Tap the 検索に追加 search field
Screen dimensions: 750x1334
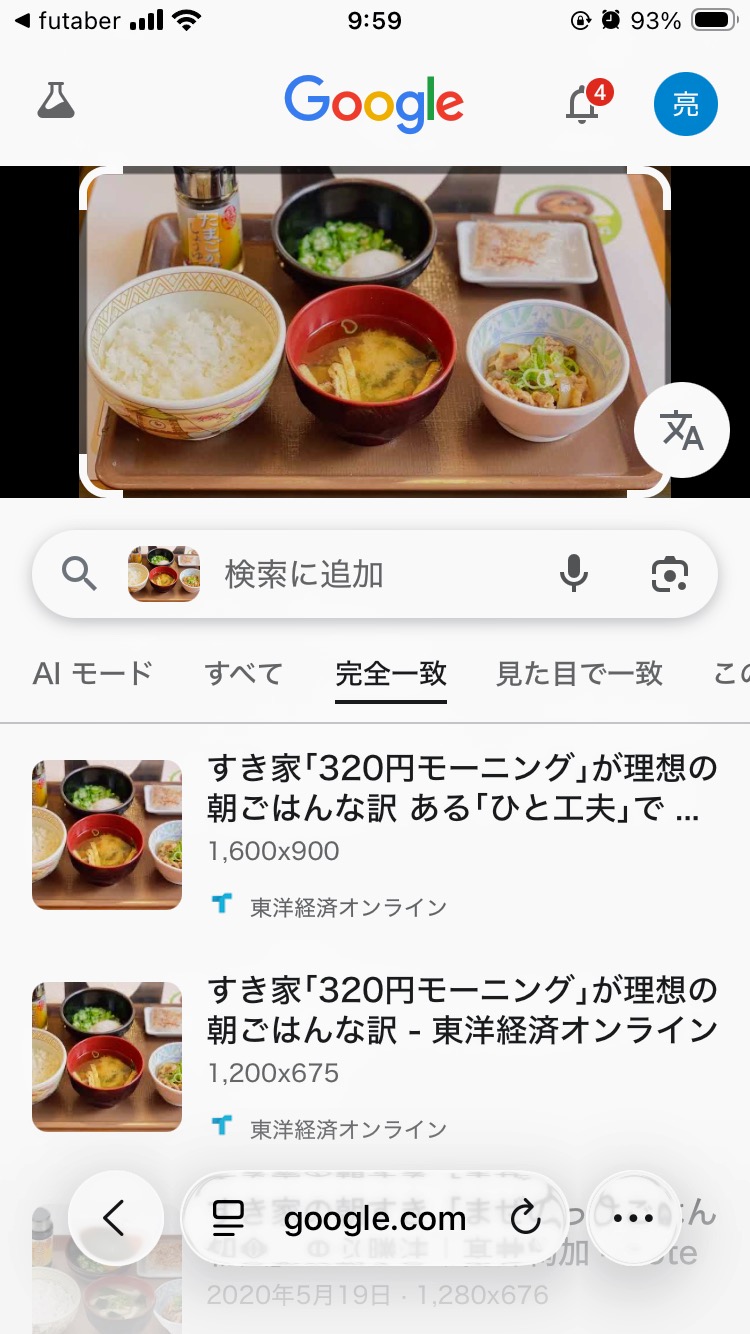[x=370, y=575]
